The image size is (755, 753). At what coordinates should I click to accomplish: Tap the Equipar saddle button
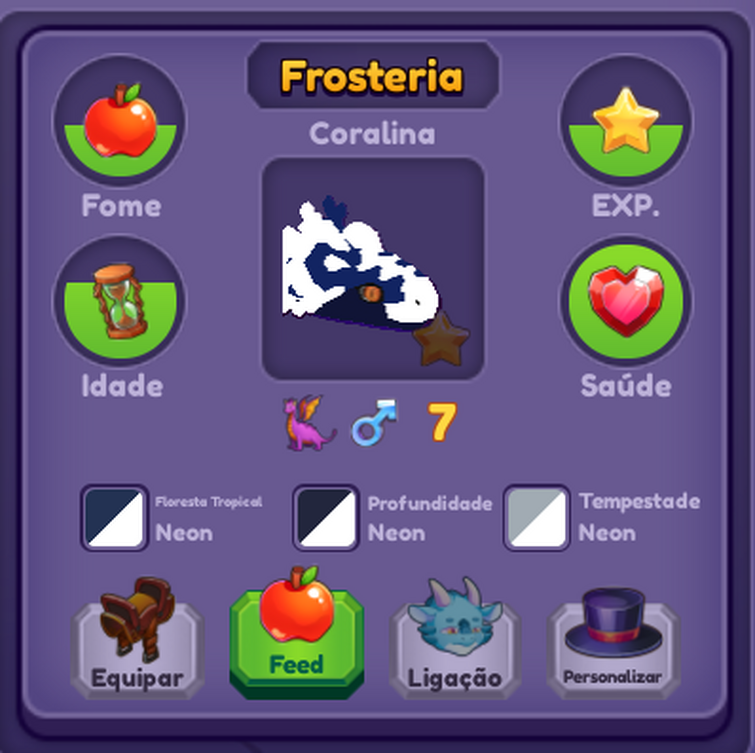click(137, 640)
